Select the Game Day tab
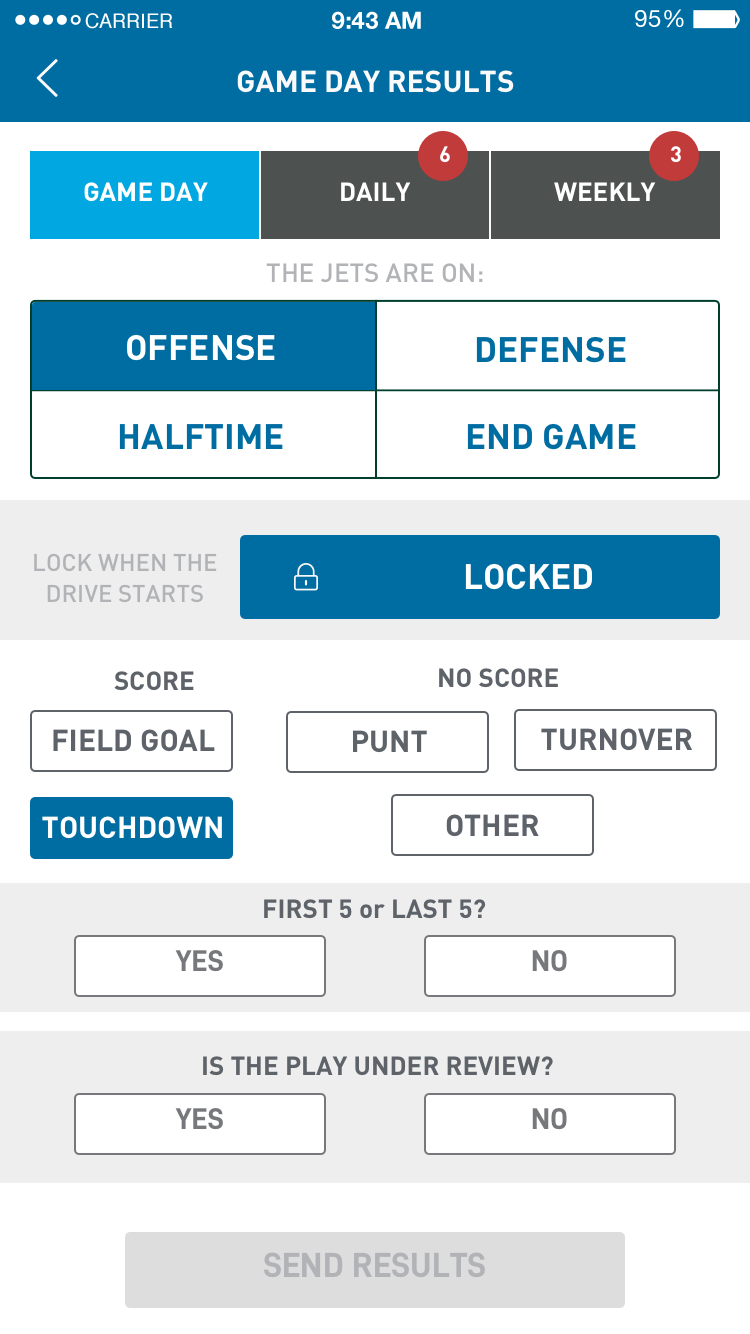 [145, 194]
